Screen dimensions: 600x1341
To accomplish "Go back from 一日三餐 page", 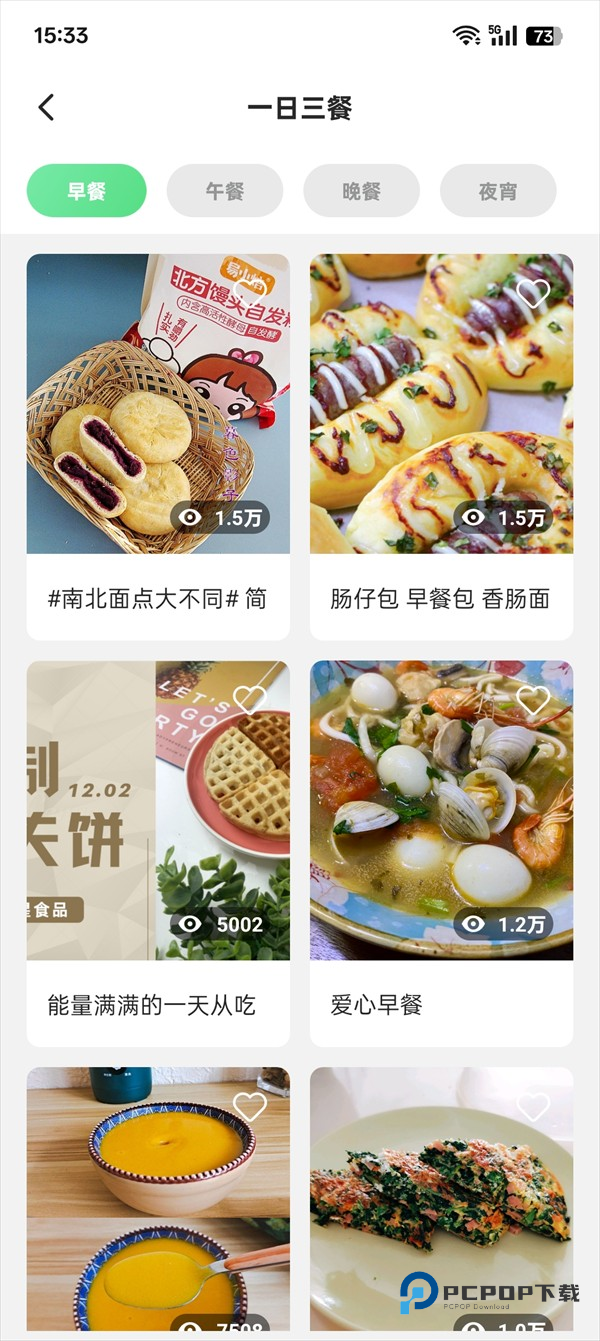I will [x=46, y=108].
